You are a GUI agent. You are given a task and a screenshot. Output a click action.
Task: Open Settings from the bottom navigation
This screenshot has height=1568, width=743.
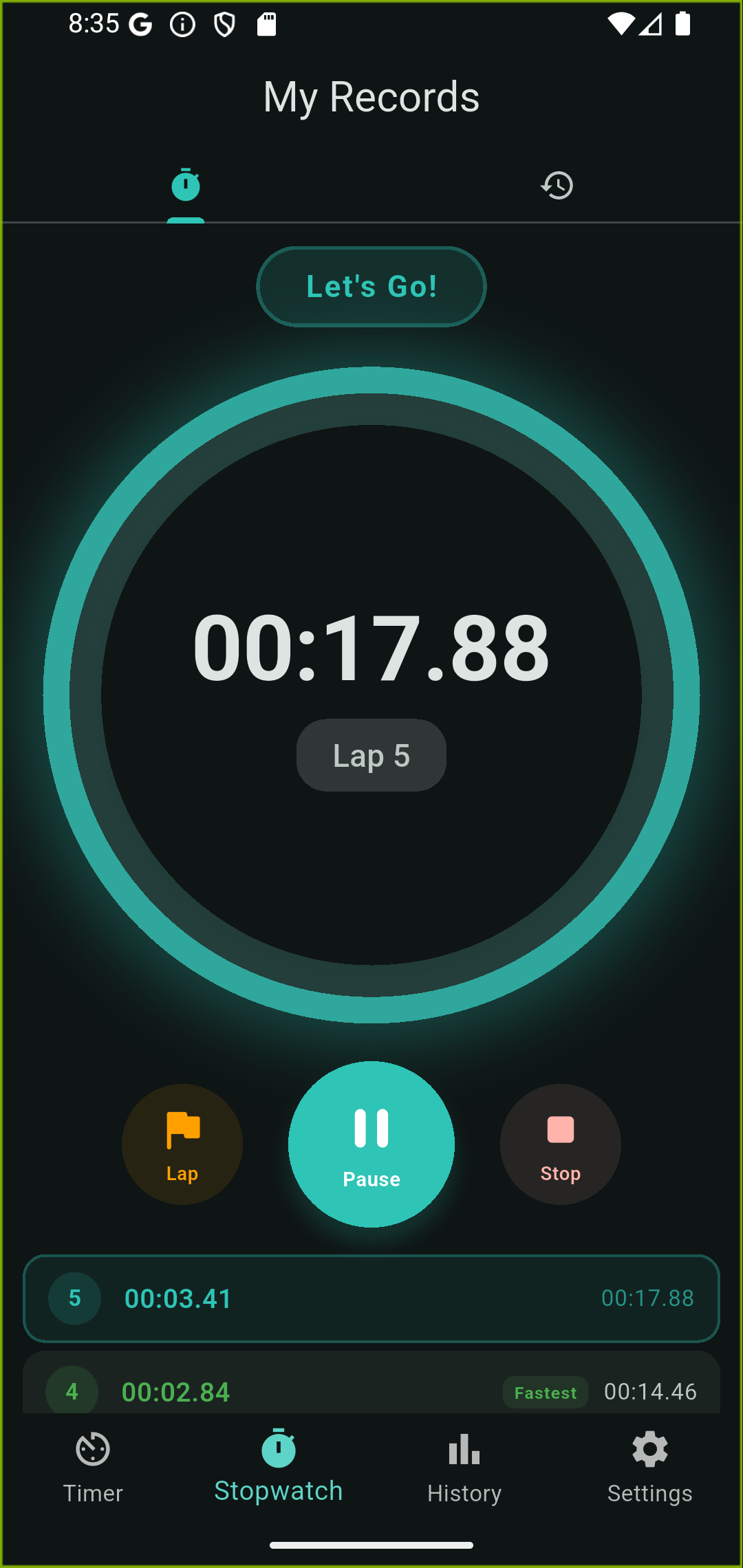point(649,1468)
